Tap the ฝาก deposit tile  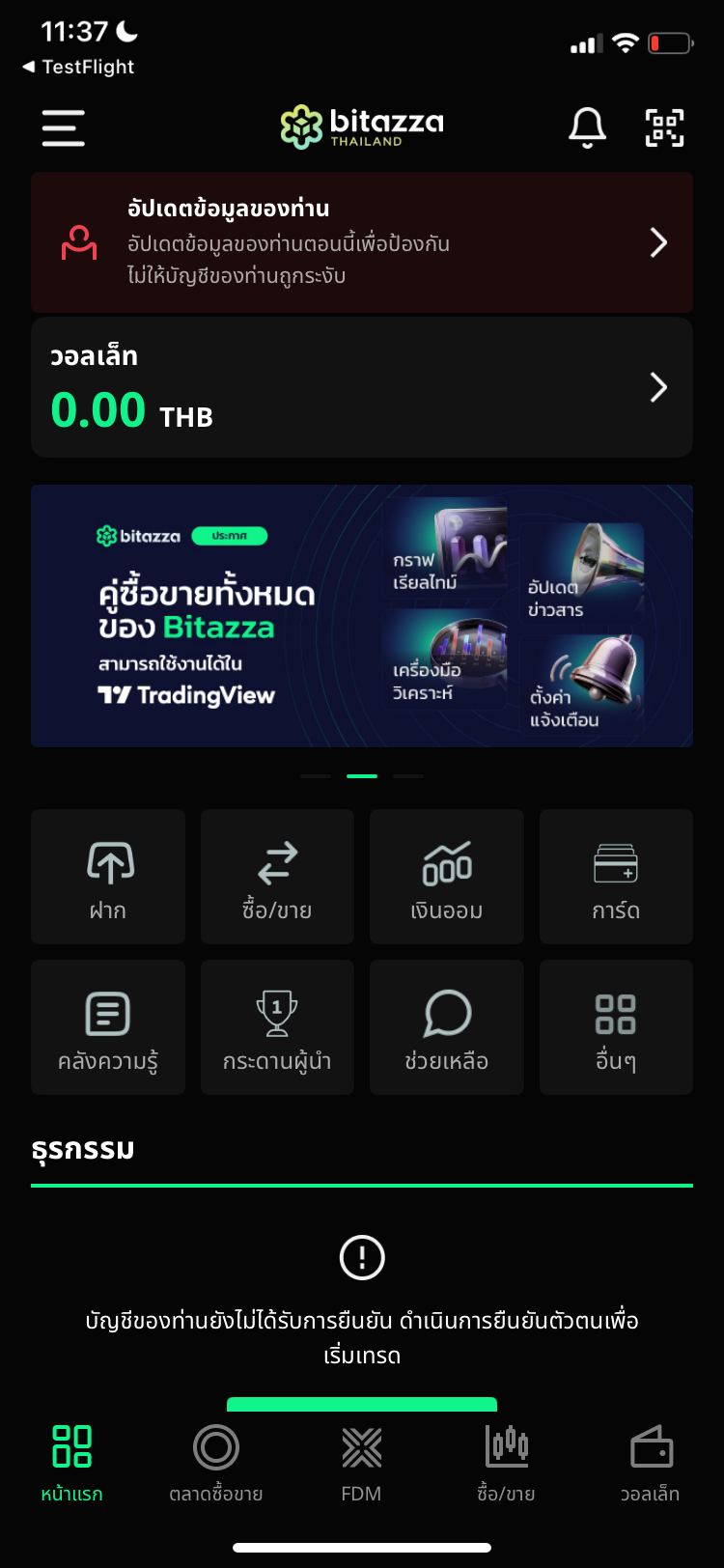(x=108, y=877)
